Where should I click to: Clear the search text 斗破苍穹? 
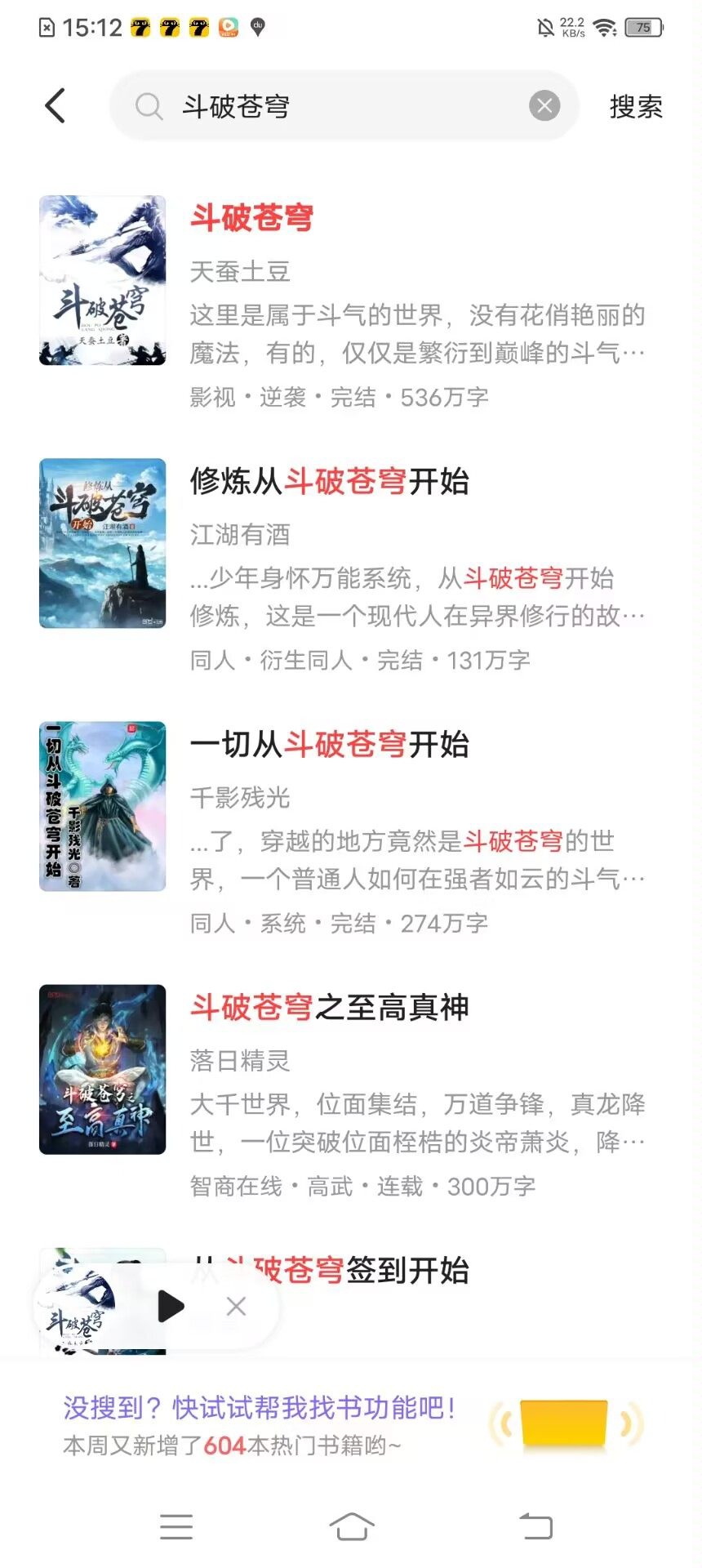(544, 105)
